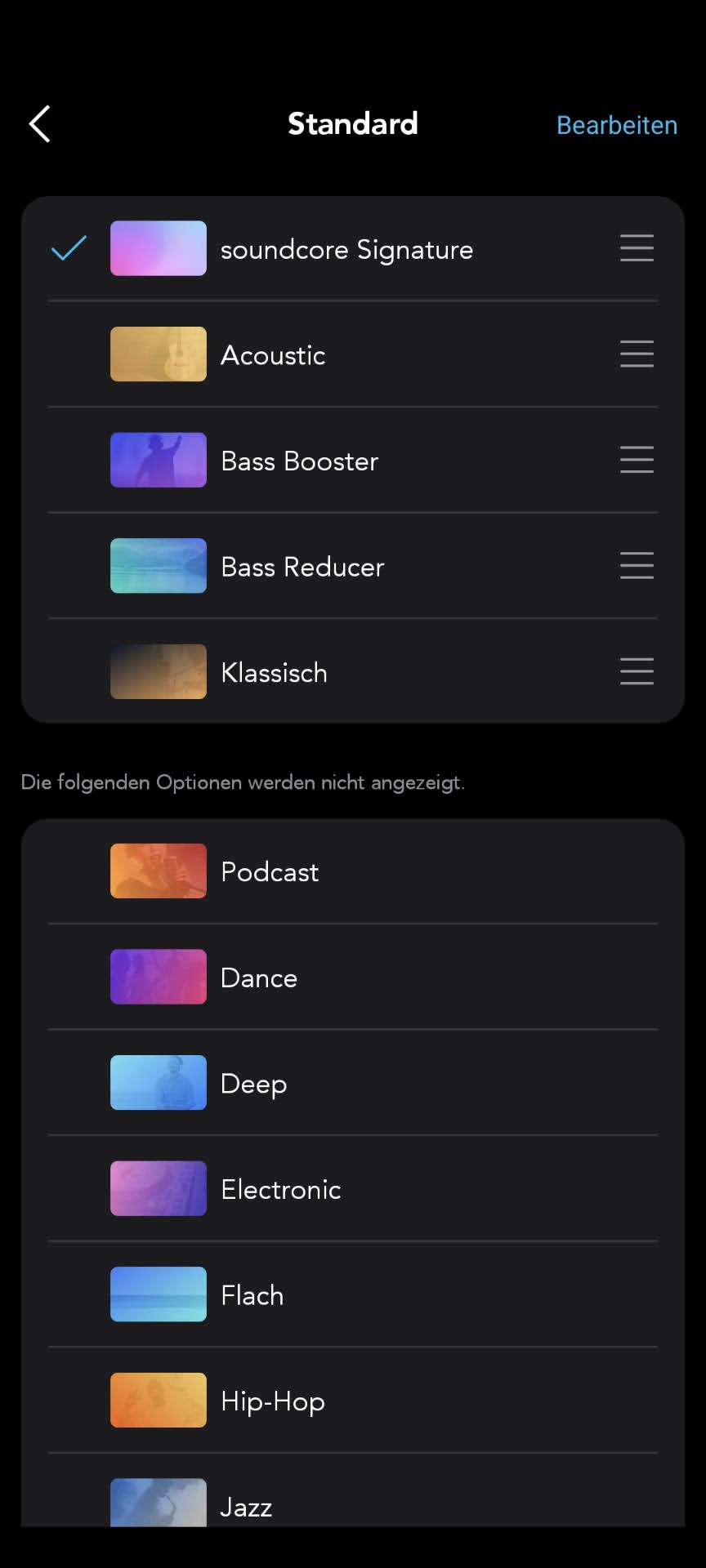Select the Klassisch preset
706x1568 pixels.
[x=274, y=673]
